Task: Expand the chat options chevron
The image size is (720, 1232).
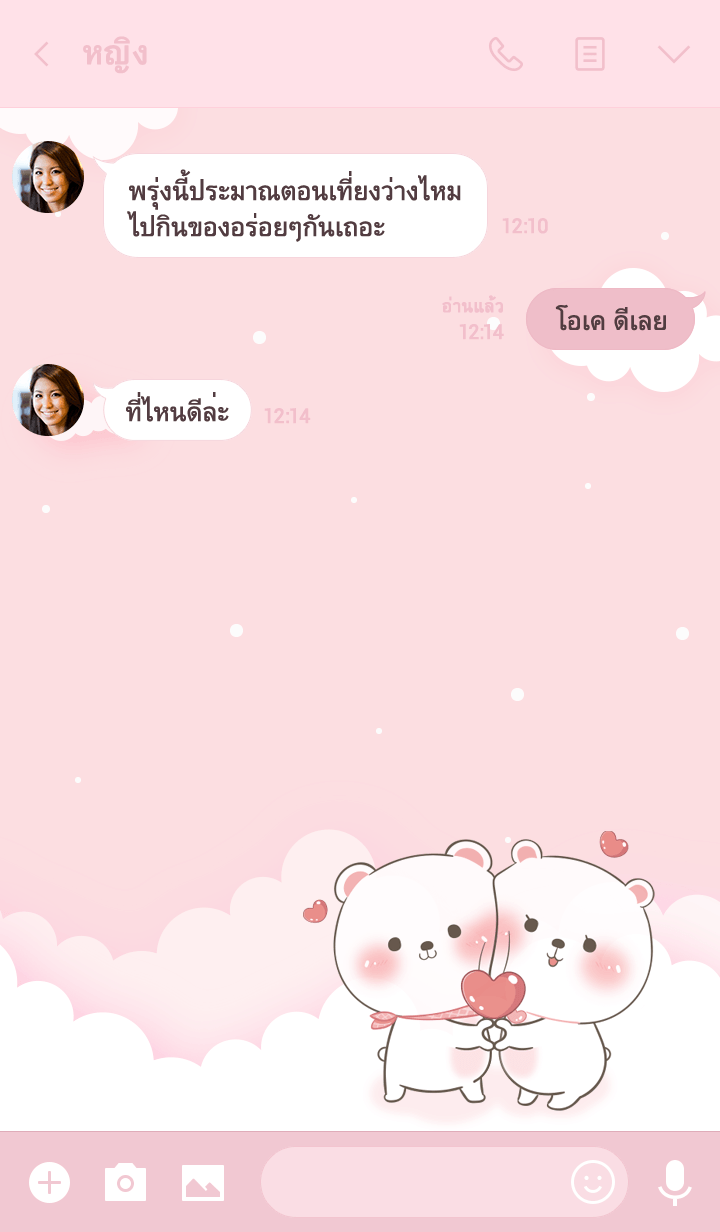Action: pos(673,54)
